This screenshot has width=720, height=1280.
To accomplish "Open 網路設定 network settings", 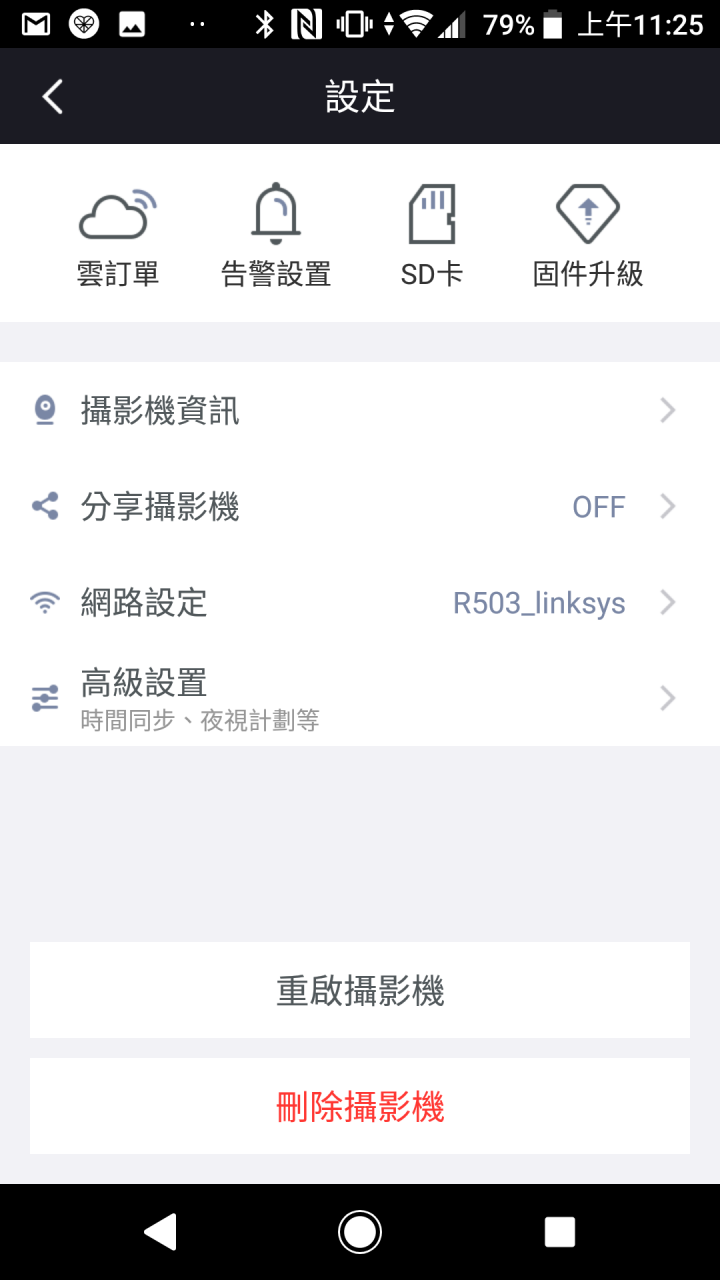I will [x=360, y=603].
